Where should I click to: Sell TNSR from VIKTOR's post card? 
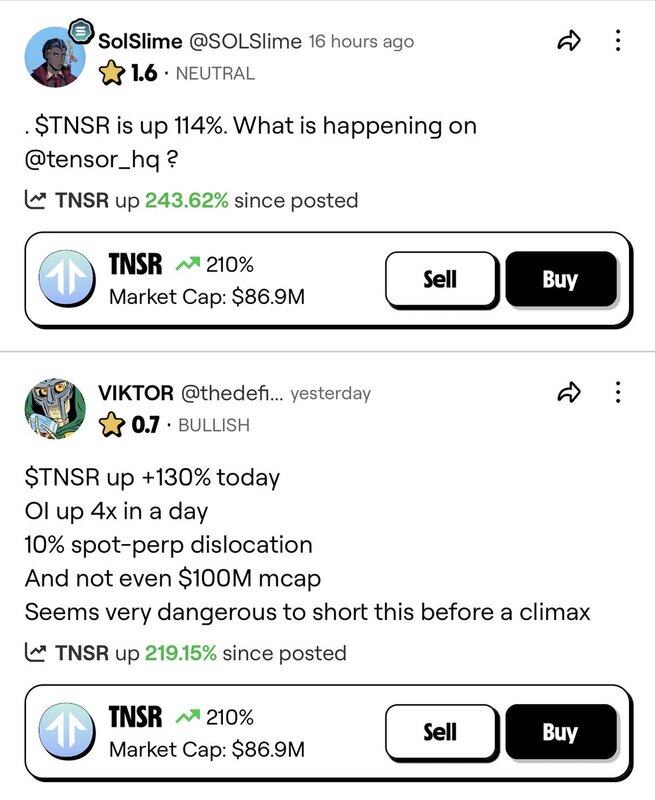point(440,732)
